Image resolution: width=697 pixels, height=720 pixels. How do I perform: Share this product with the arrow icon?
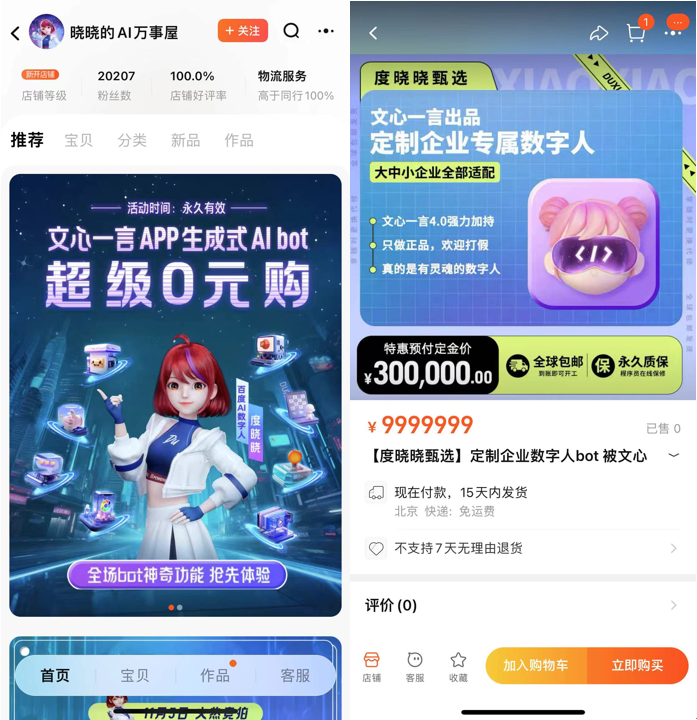pyautogui.click(x=598, y=33)
